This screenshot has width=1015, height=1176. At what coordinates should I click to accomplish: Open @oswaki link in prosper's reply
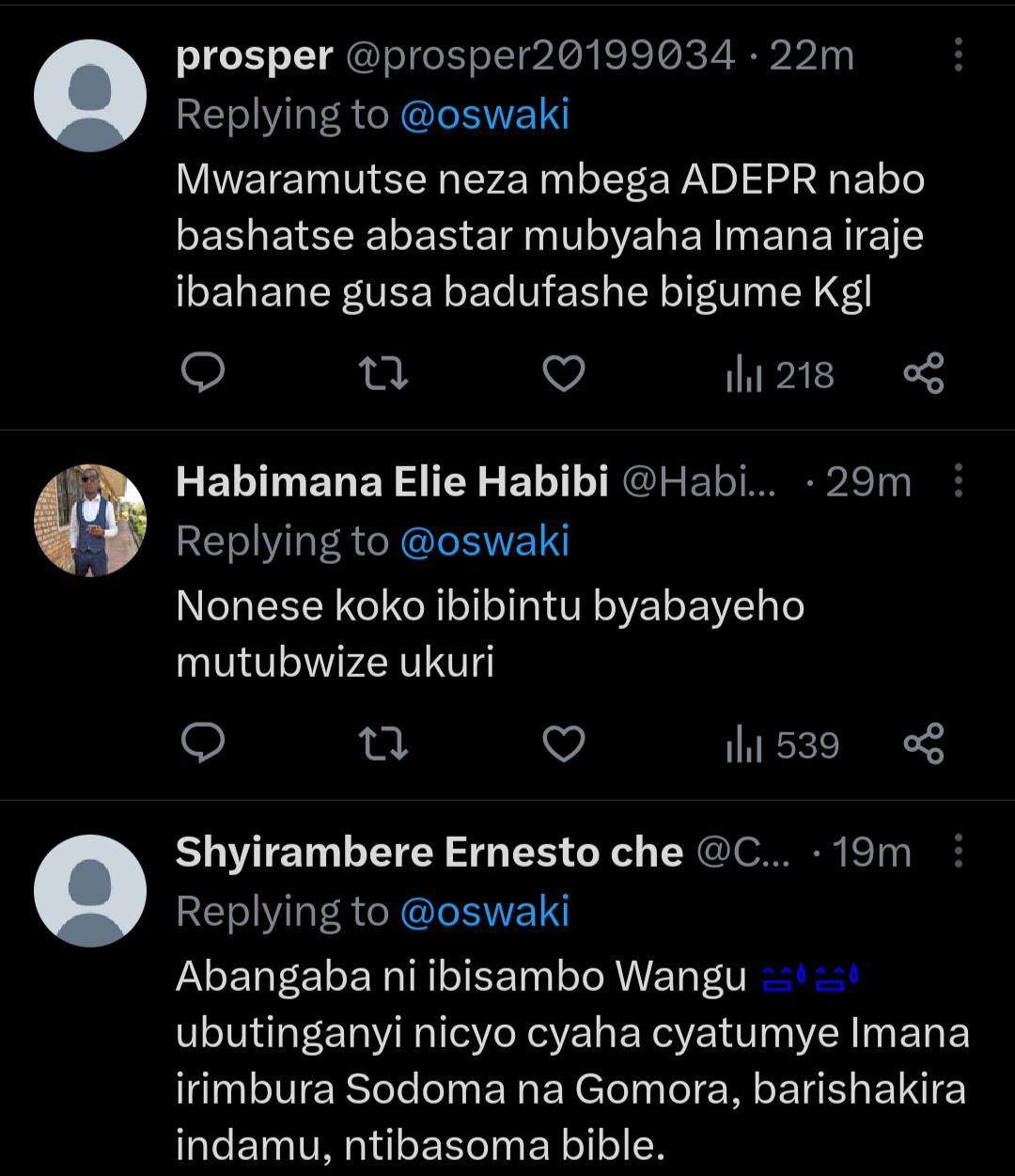(x=485, y=115)
